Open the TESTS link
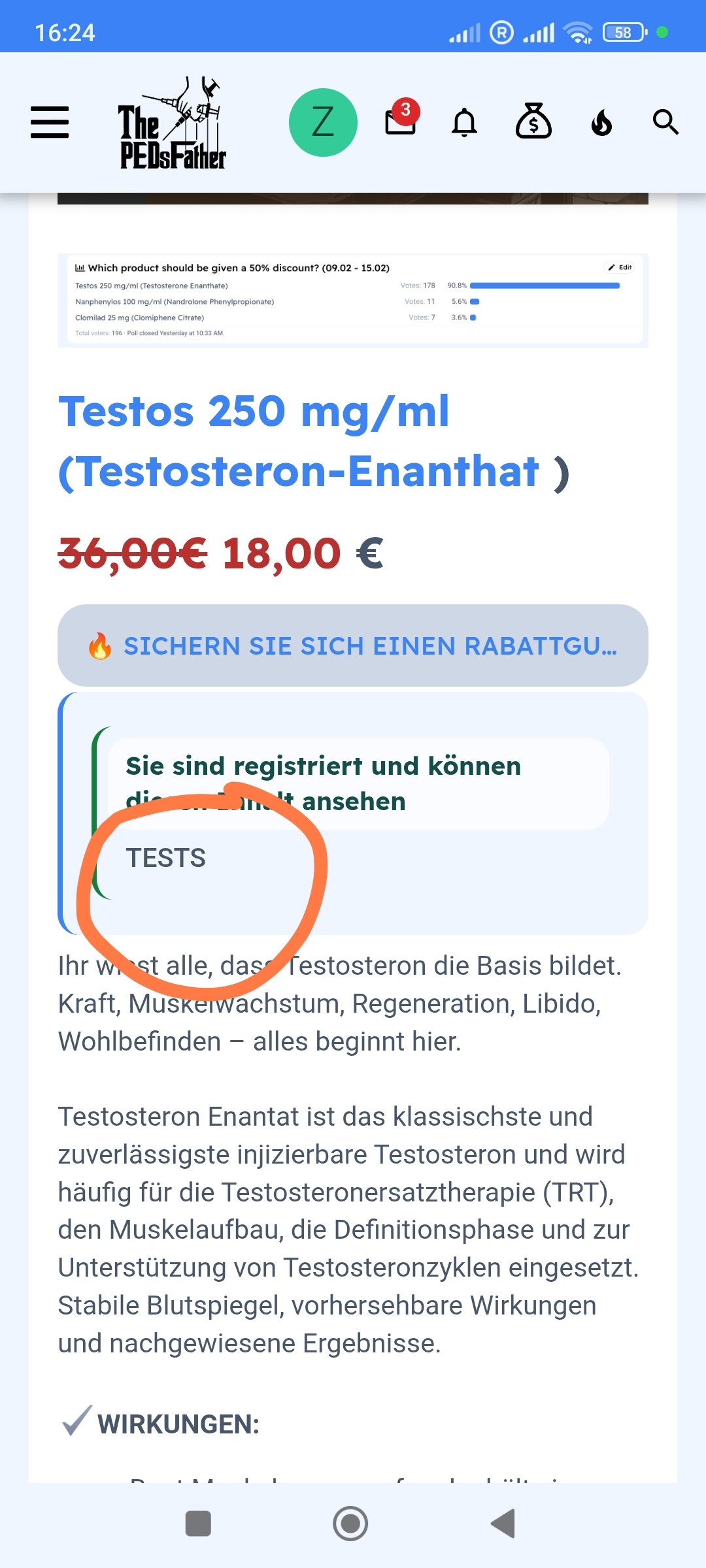Image resolution: width=706 pixels, height=1568 pixels. tap(166, 858)
